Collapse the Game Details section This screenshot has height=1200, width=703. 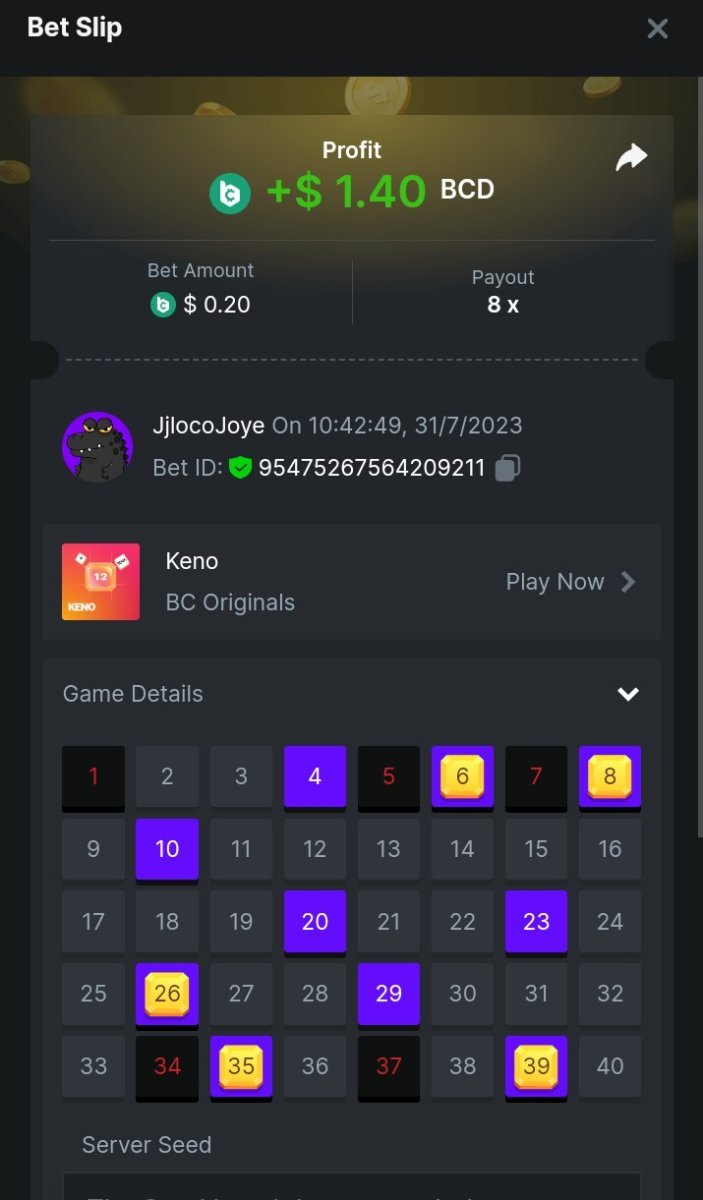point(628,694)
